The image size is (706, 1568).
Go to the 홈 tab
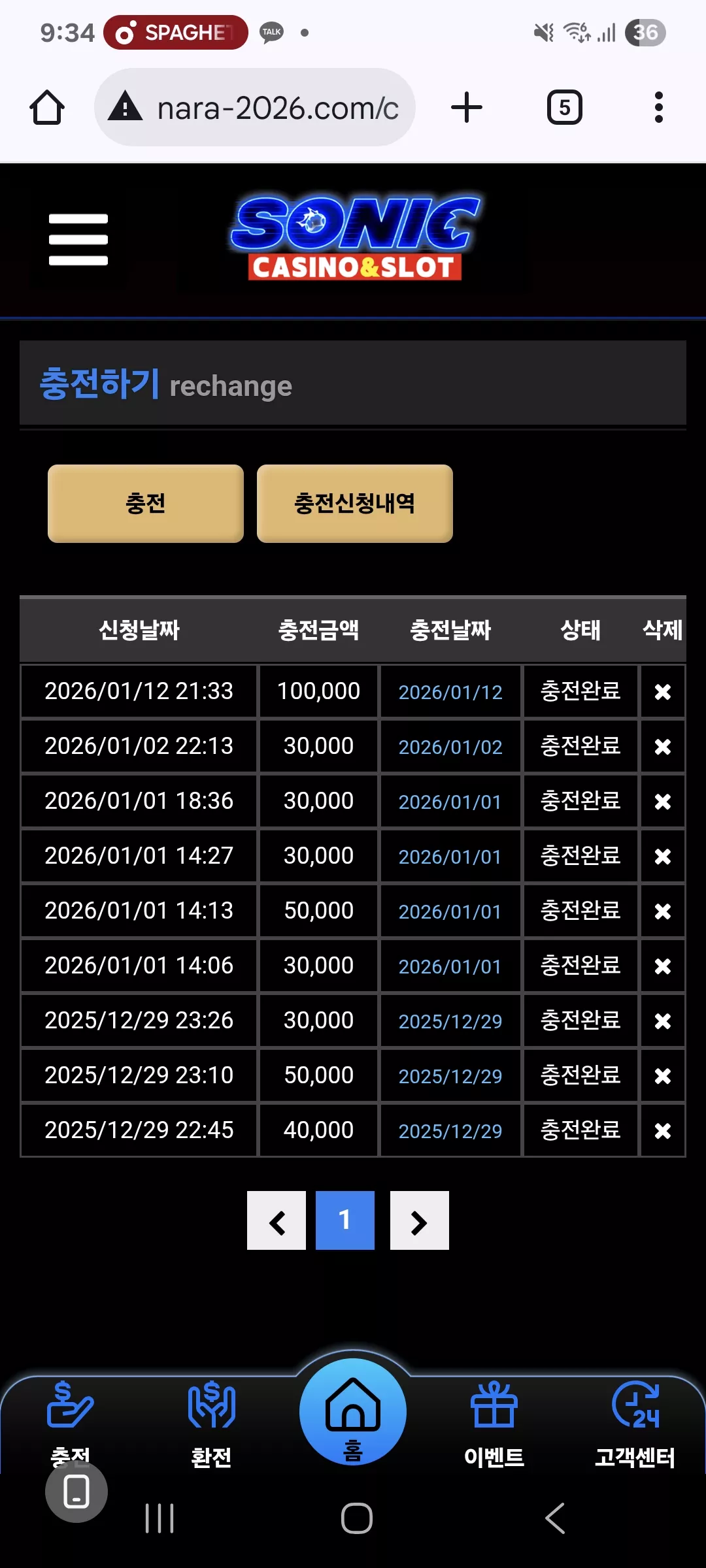(353, 1413)
